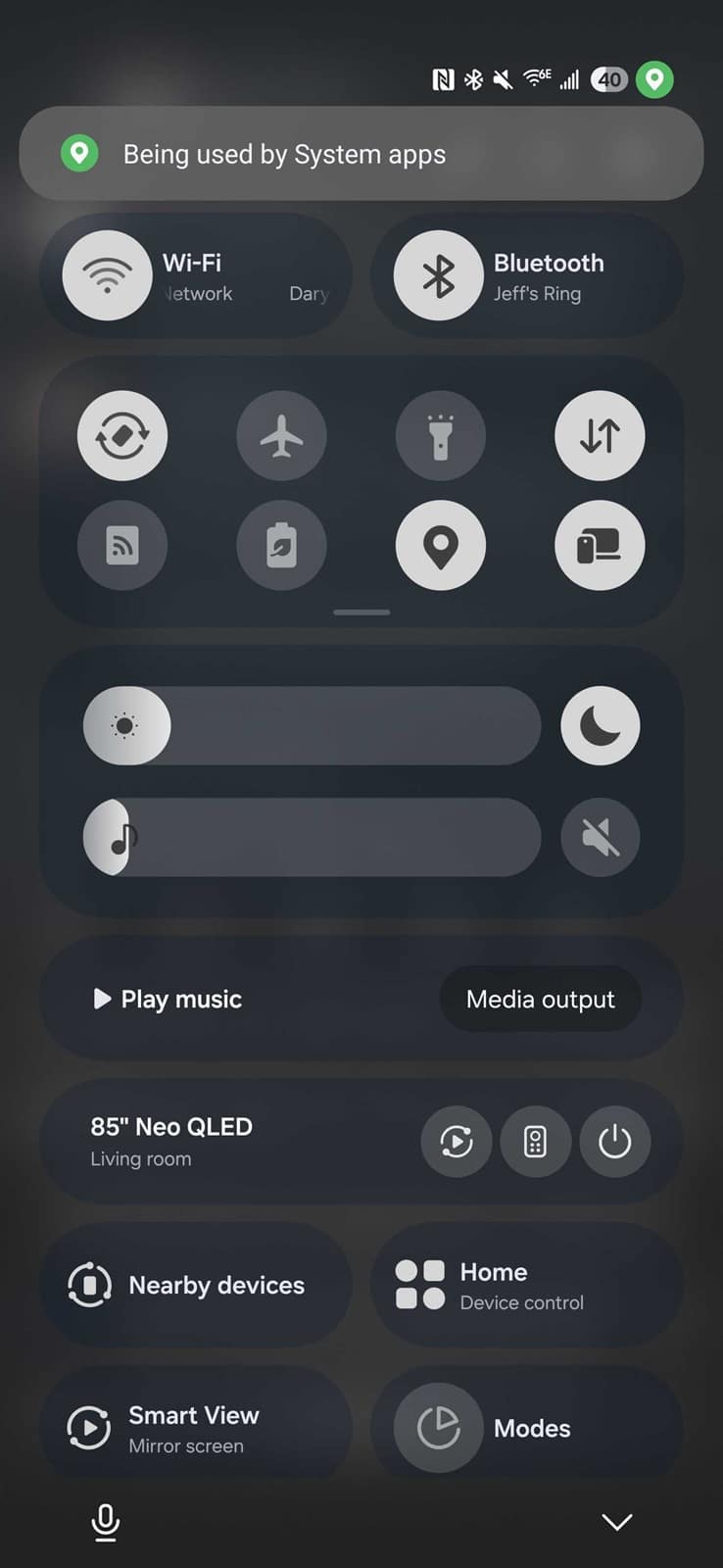This screenshot has width=723, height=1568.
Task: Start Play music
Action: click(x=168, y=1000)
